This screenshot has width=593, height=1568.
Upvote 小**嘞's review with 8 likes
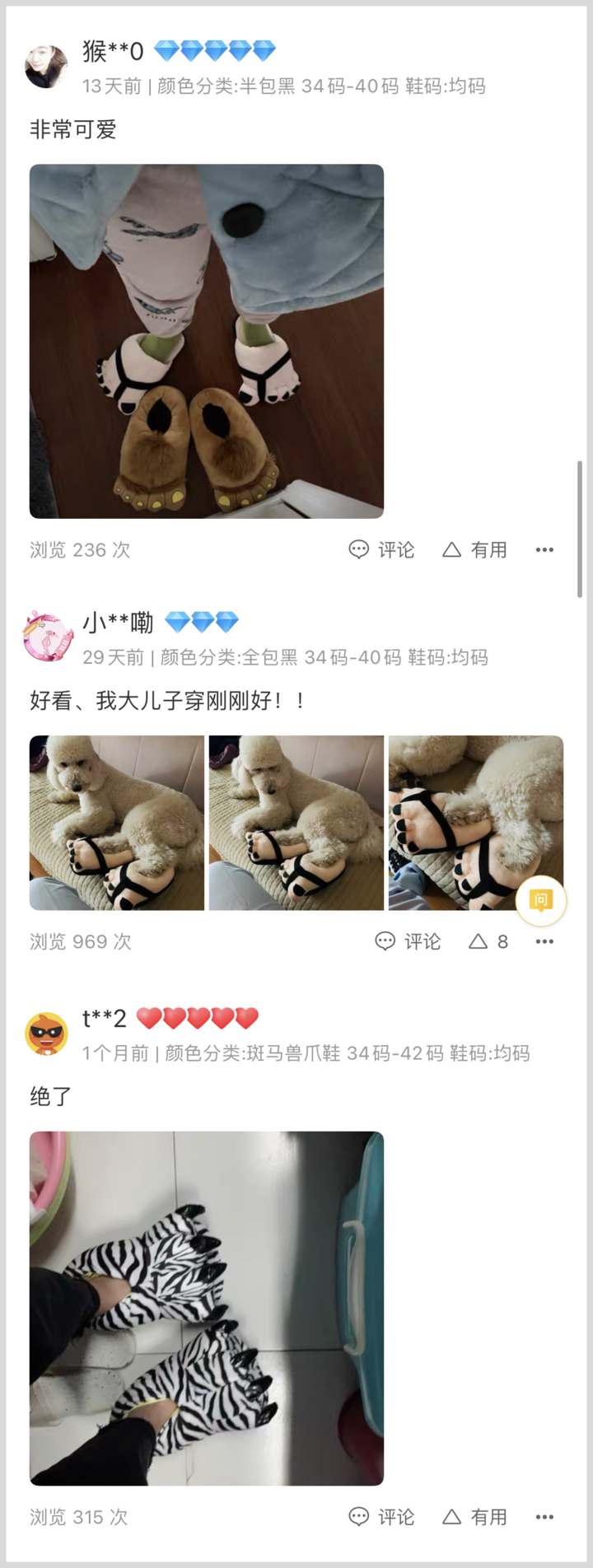pyautogui.click(x=488, y=941)
